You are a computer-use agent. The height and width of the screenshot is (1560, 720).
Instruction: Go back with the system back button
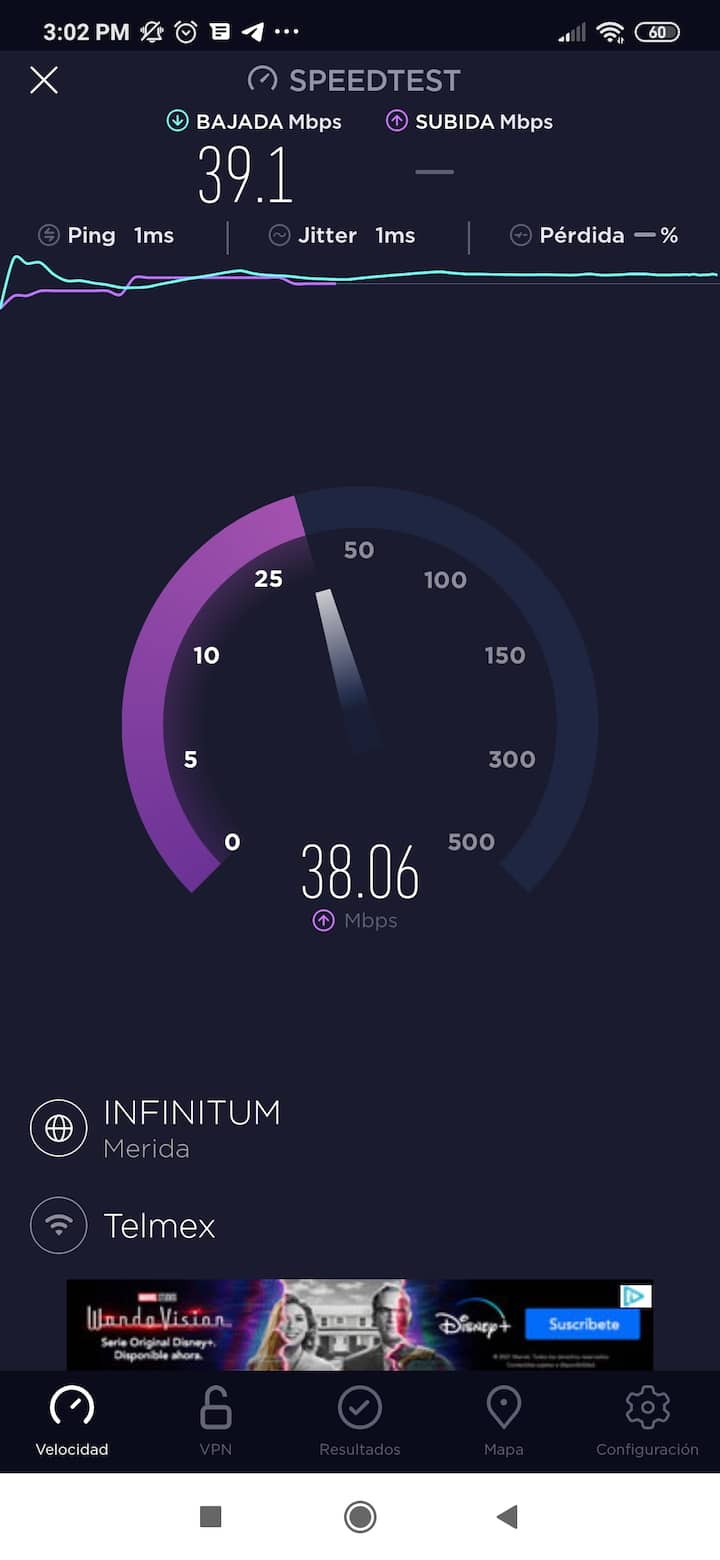507,1517
